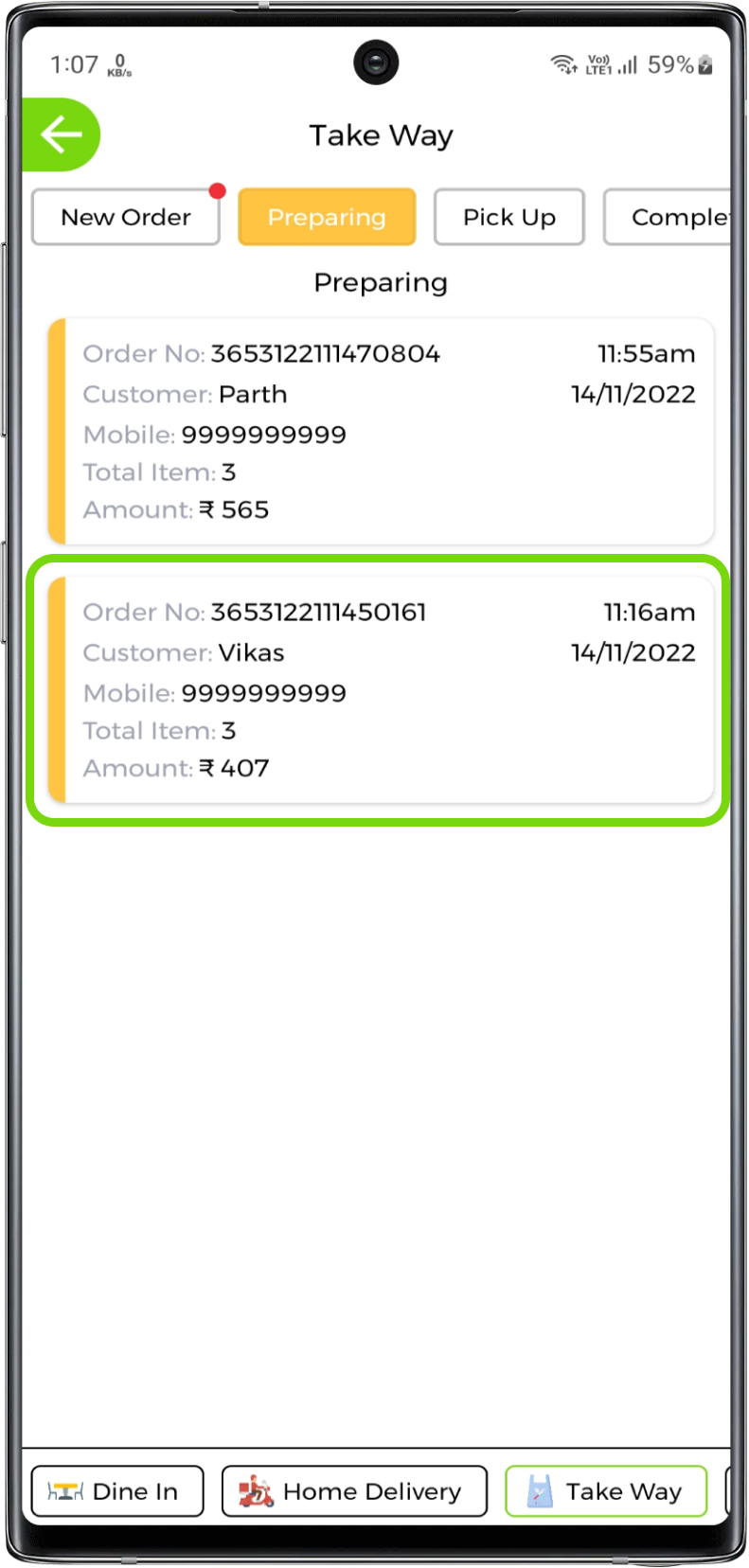
Task: Select the Preparing tab
Action: pyautogui.click(x=327, y=218)
